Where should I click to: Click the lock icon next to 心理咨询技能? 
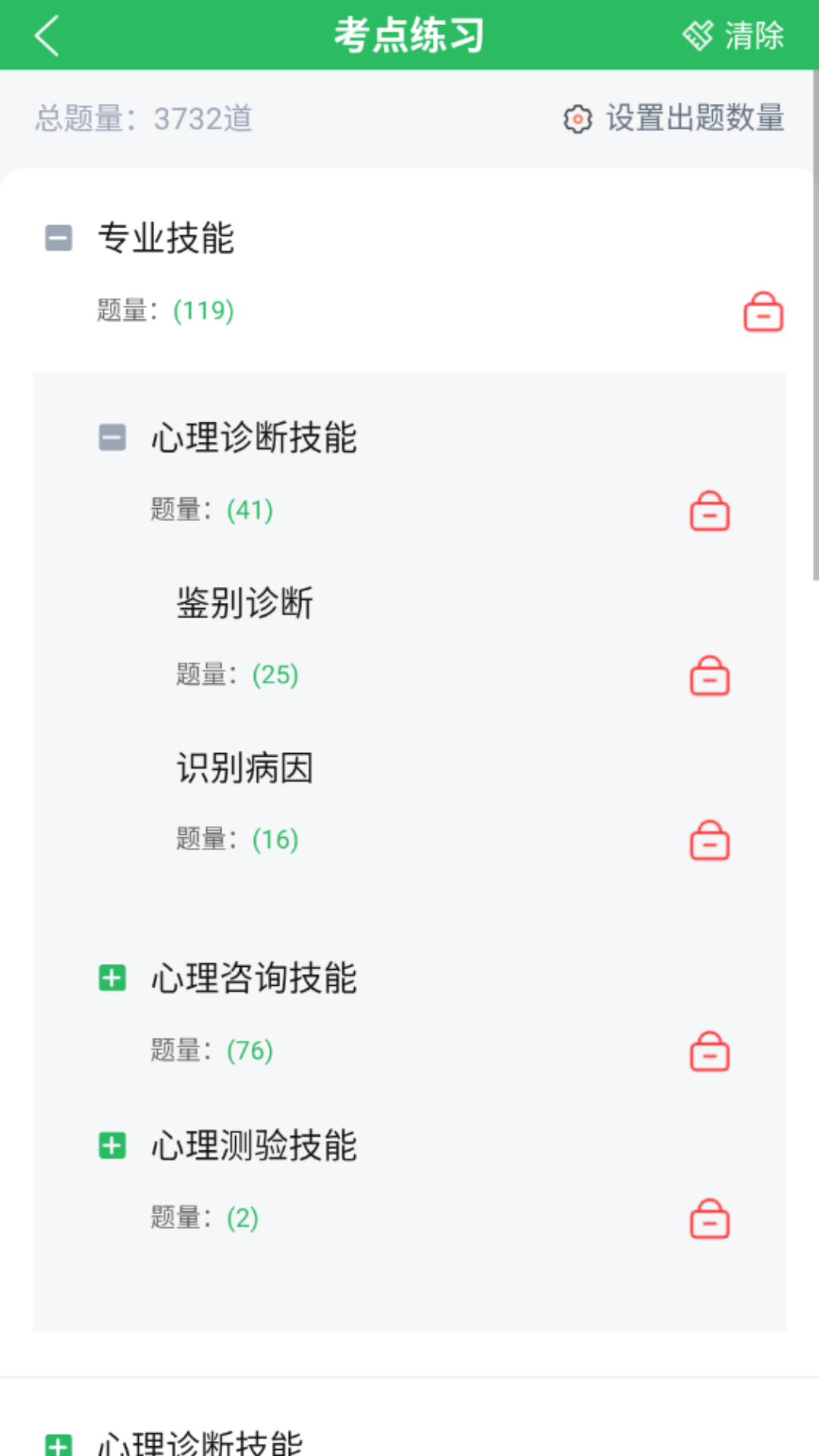tap(709, 1051)
